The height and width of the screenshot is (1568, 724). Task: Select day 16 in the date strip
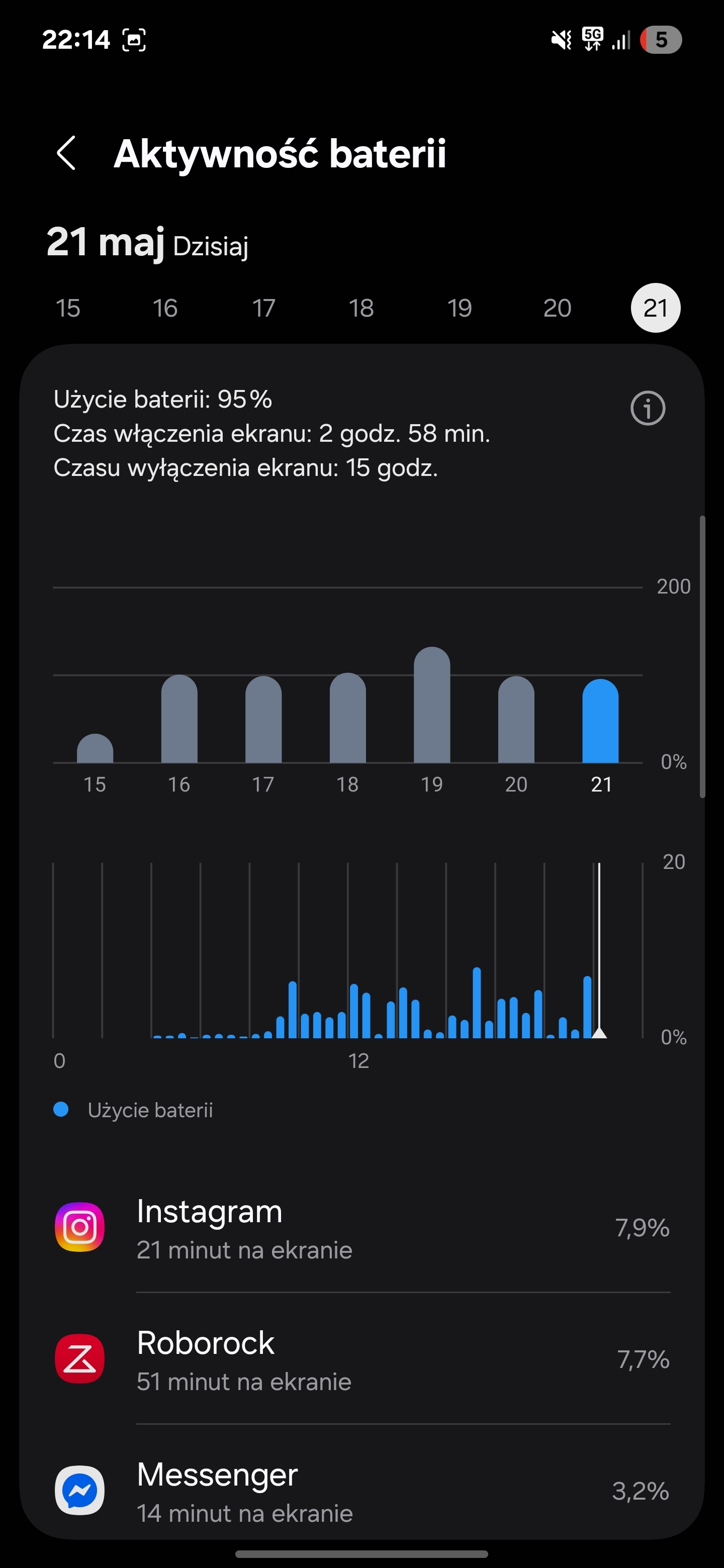coord(165,308)
